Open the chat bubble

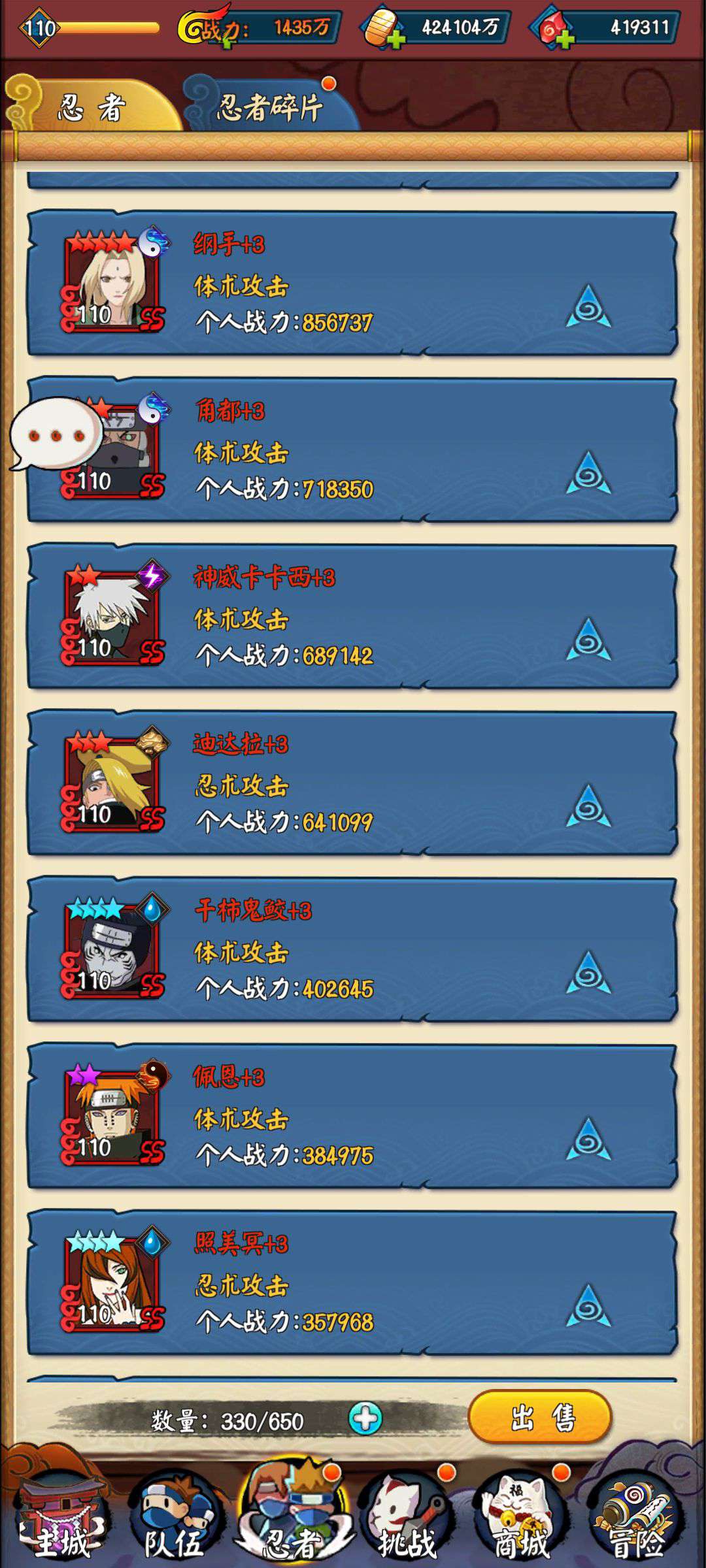tap(55, 434)
